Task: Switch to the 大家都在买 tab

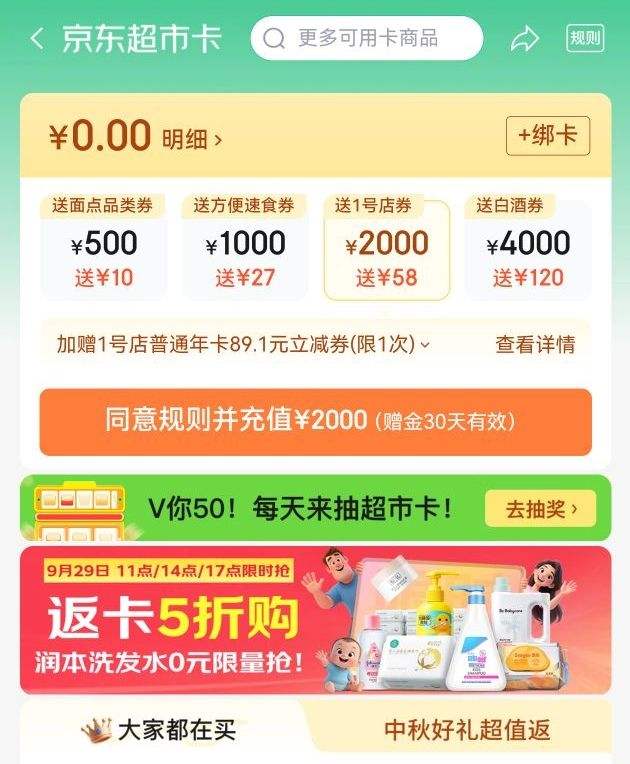Action: (x=160, y=730)
